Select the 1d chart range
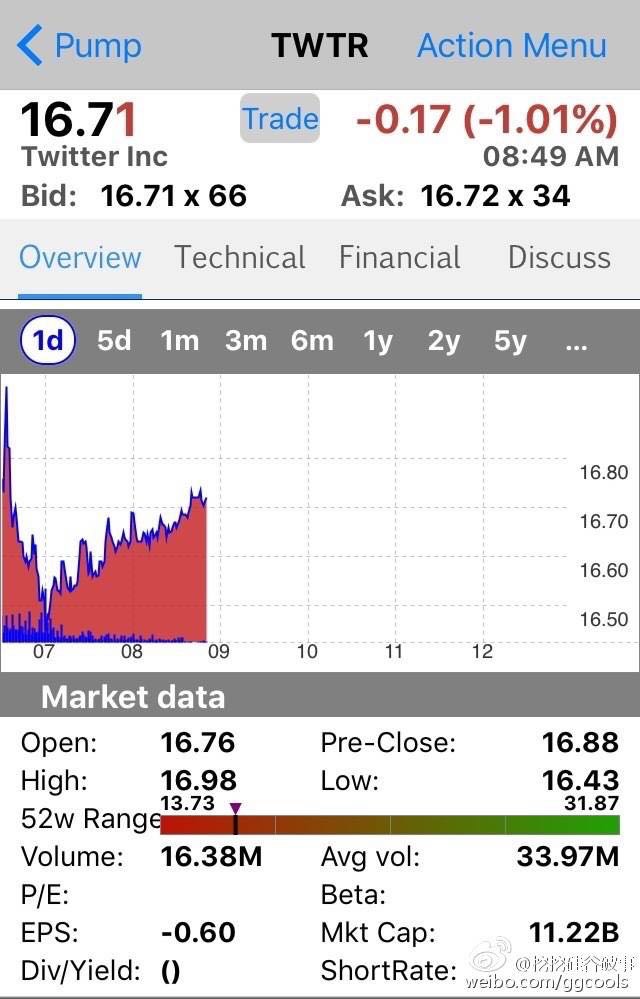Screen dimensions: 640x999 tap(47, 341)
